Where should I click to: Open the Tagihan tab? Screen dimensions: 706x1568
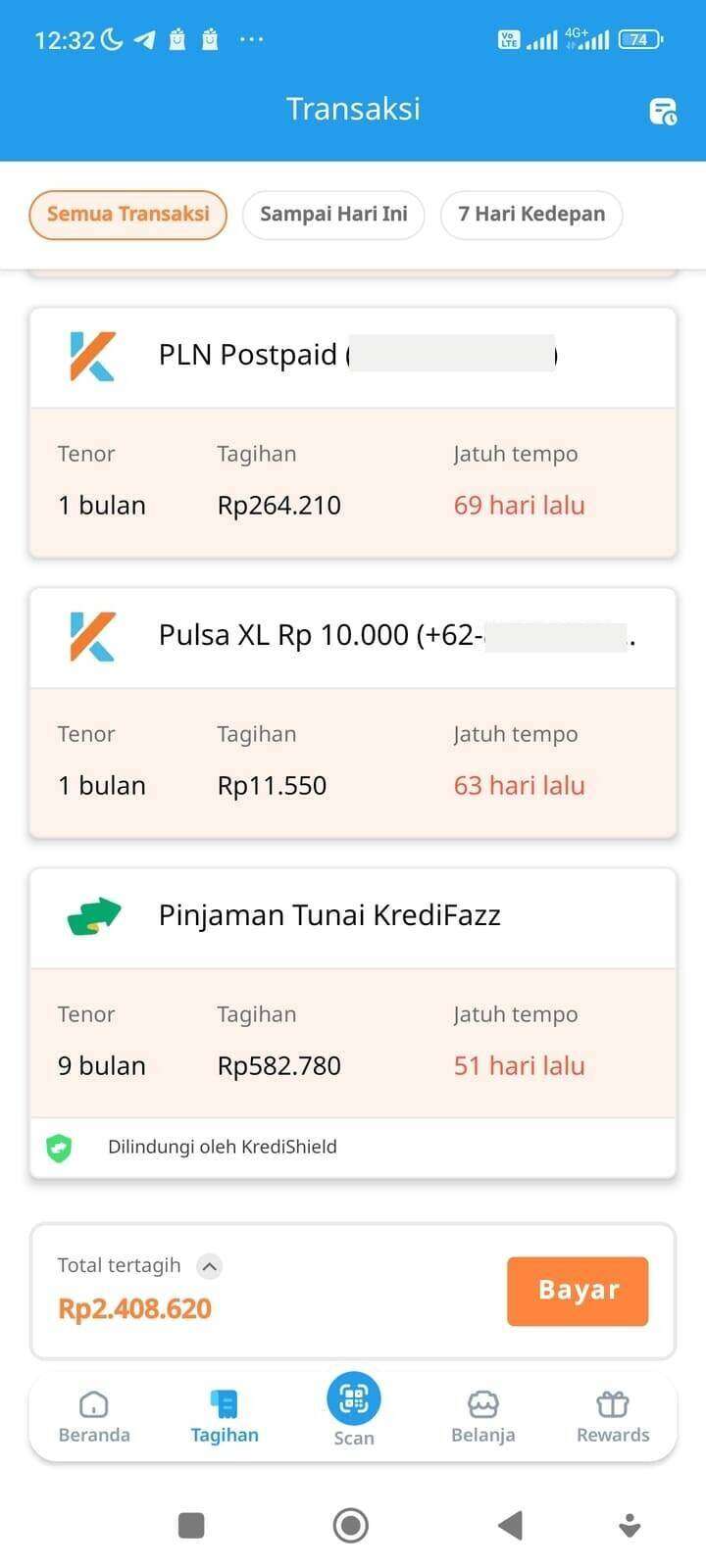coord(225,1417)
